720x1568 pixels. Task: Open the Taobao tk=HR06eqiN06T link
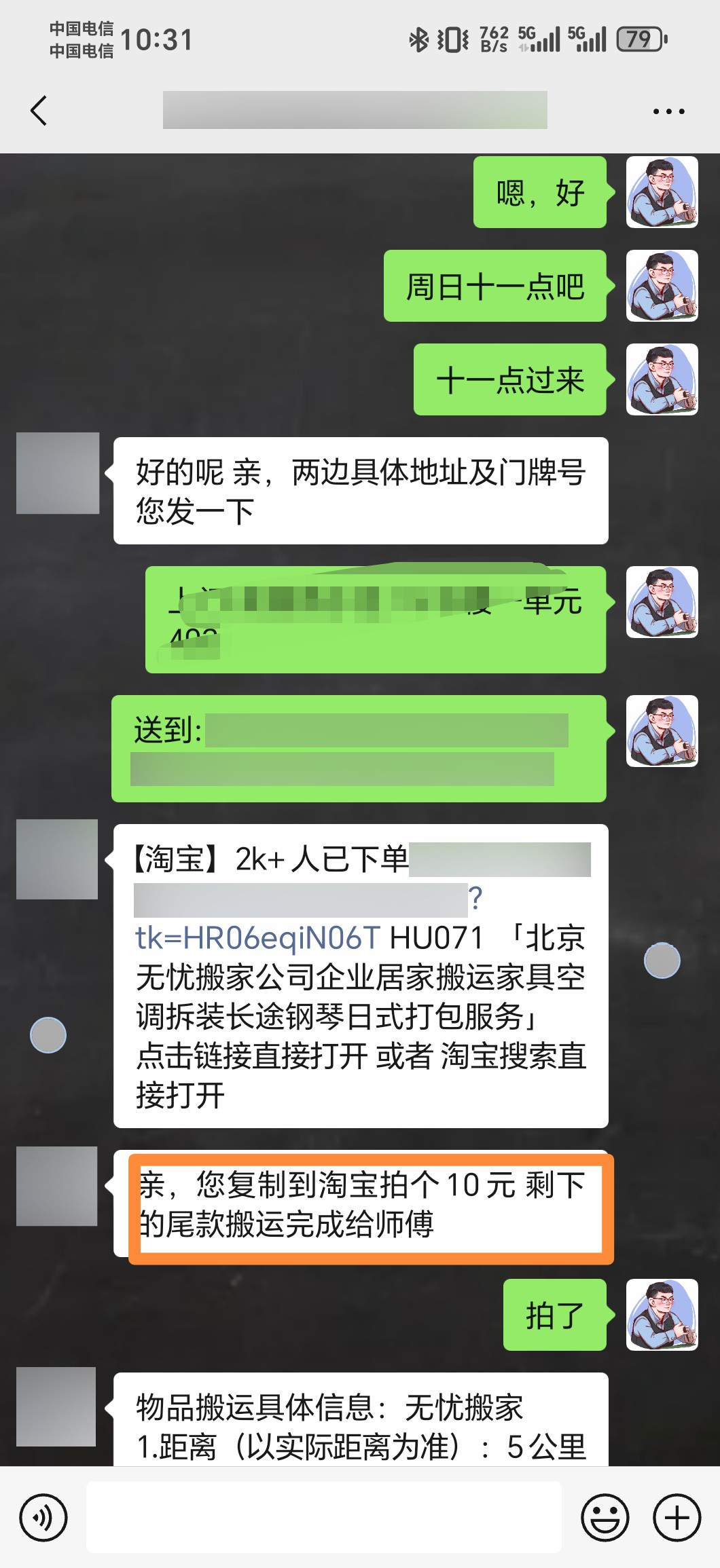coord(258,938)
